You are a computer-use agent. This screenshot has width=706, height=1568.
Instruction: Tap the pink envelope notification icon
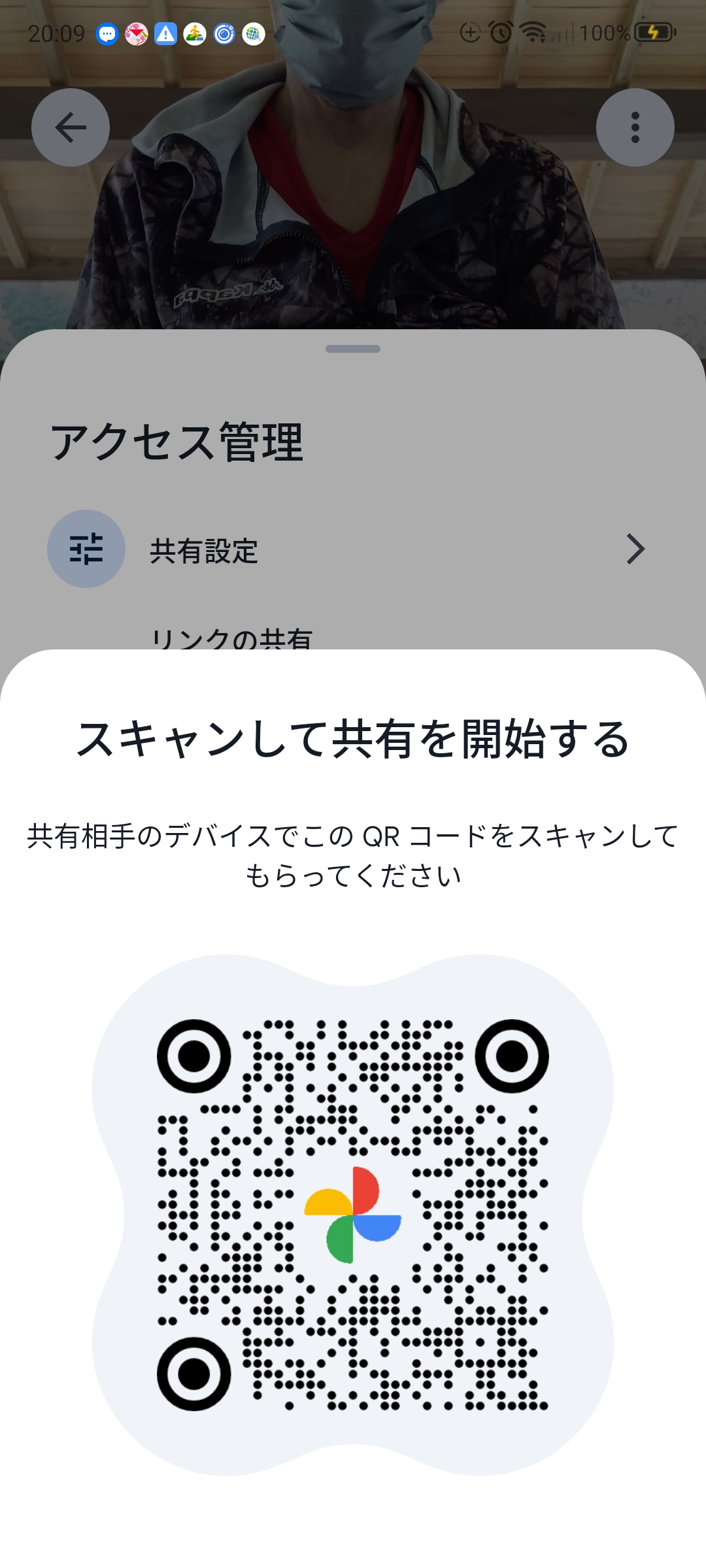135,33
